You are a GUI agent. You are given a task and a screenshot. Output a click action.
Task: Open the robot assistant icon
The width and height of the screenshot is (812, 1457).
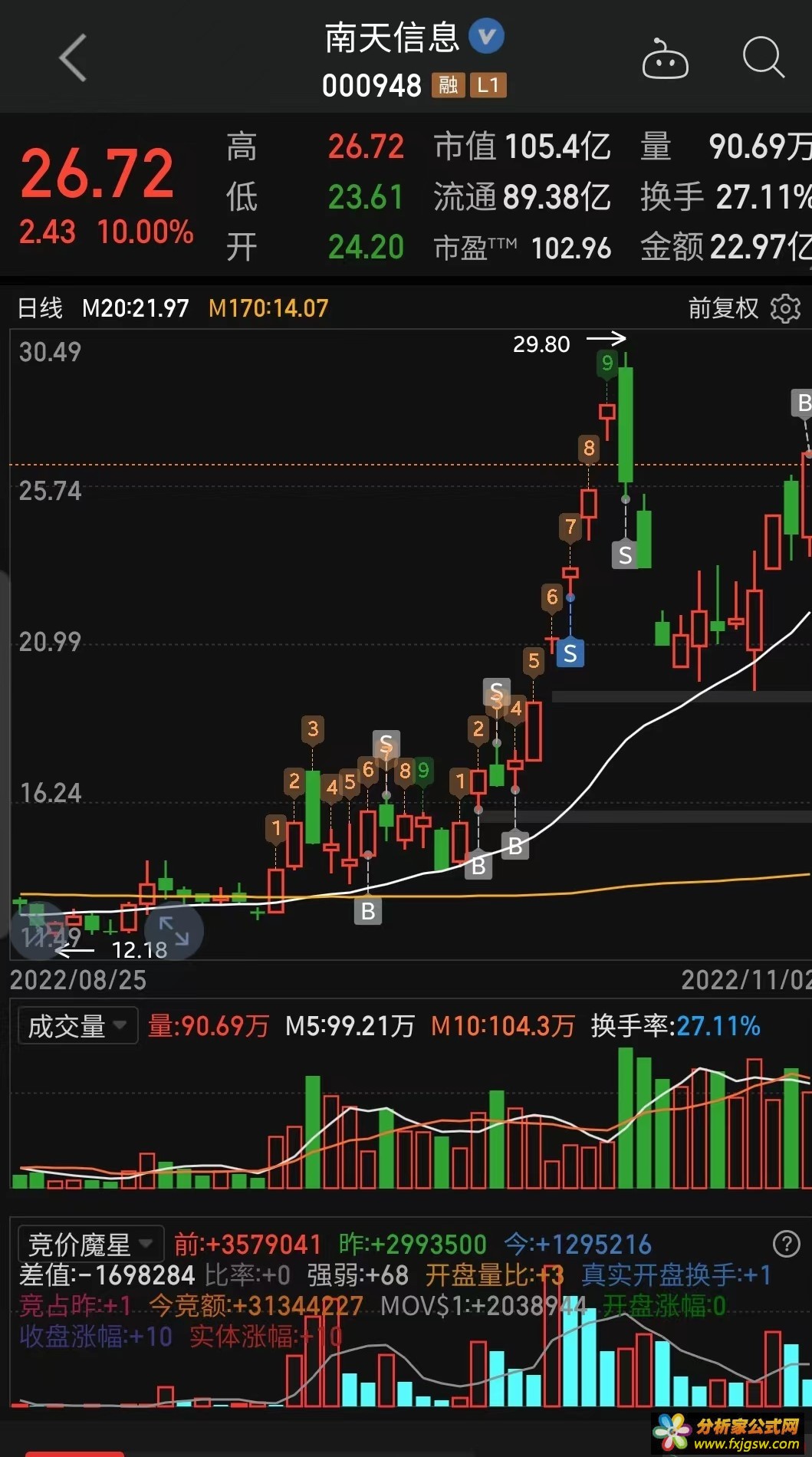point(665,59)
